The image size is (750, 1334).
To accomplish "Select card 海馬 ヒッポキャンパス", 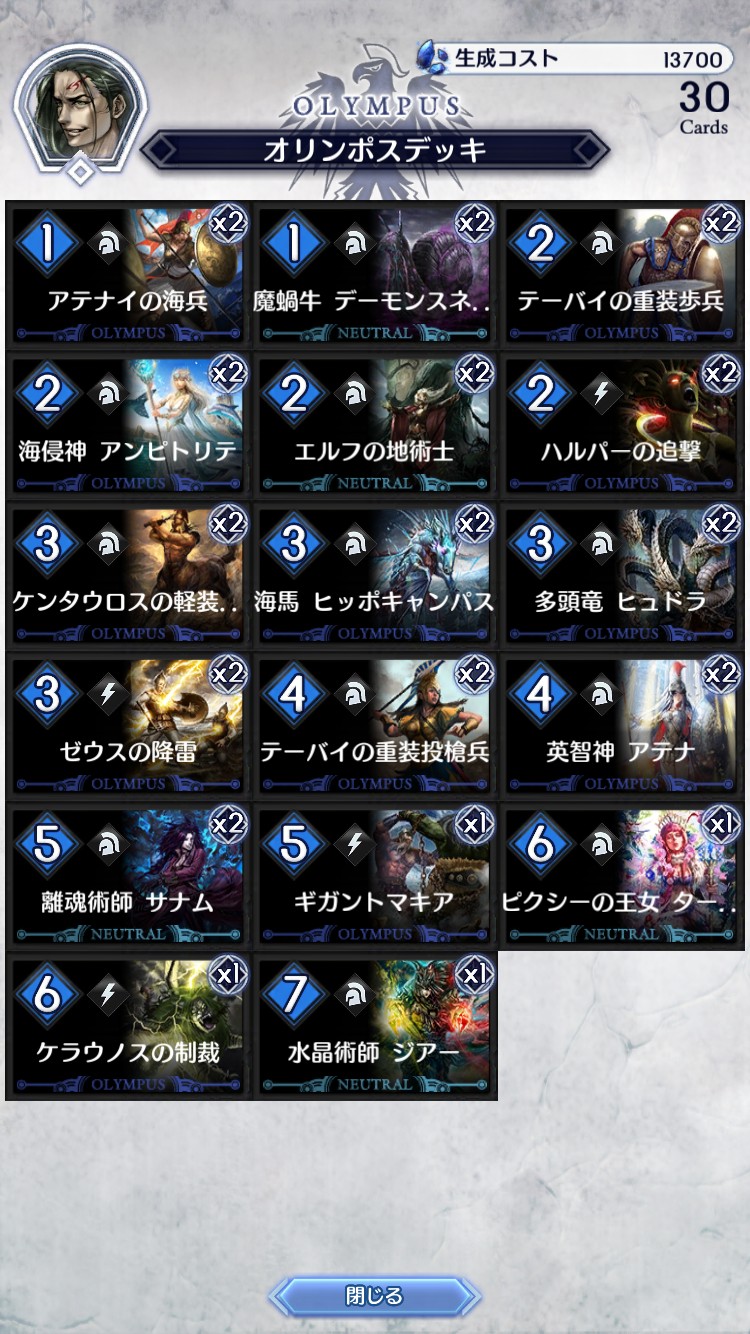I will pyautogui.click(x=374, y=575).
